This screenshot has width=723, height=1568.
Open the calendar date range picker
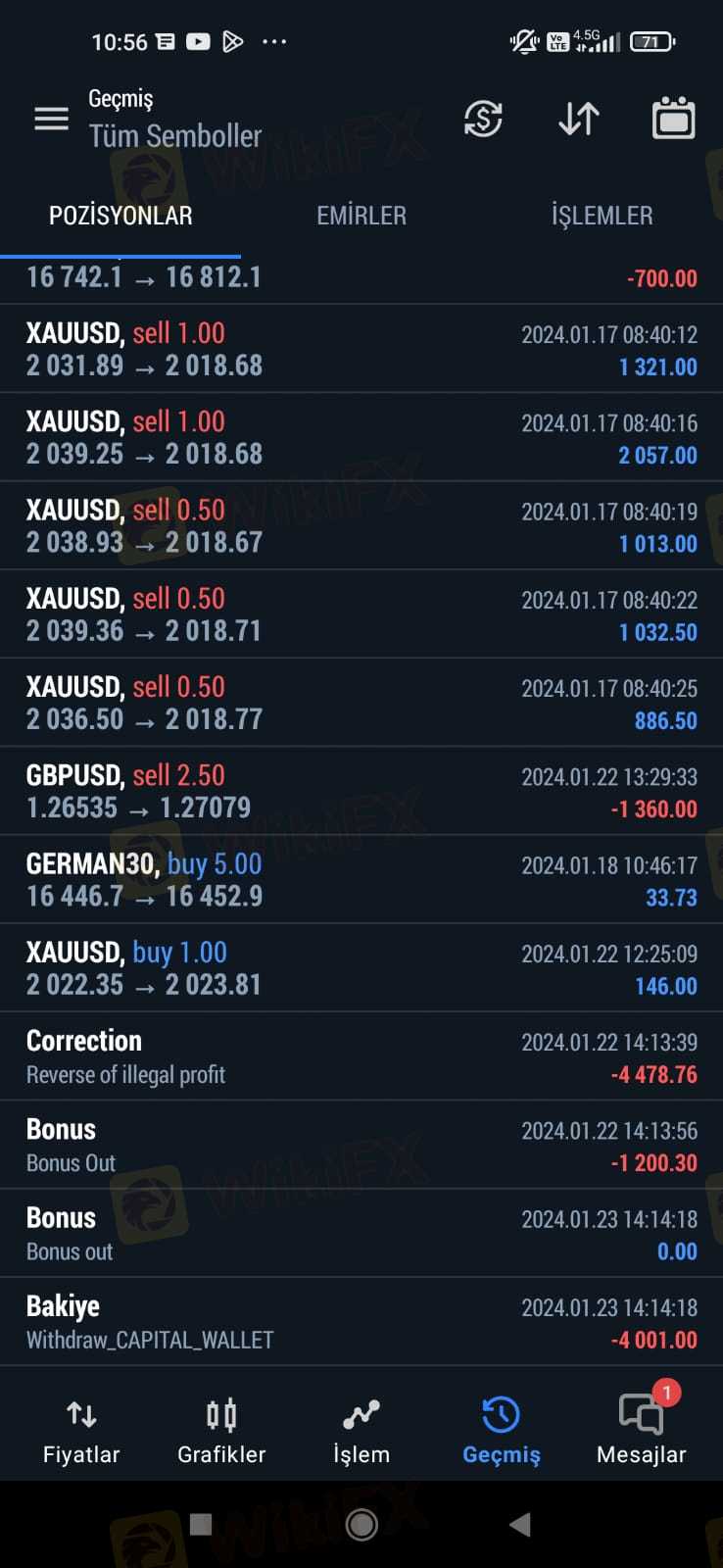(674, 119)
